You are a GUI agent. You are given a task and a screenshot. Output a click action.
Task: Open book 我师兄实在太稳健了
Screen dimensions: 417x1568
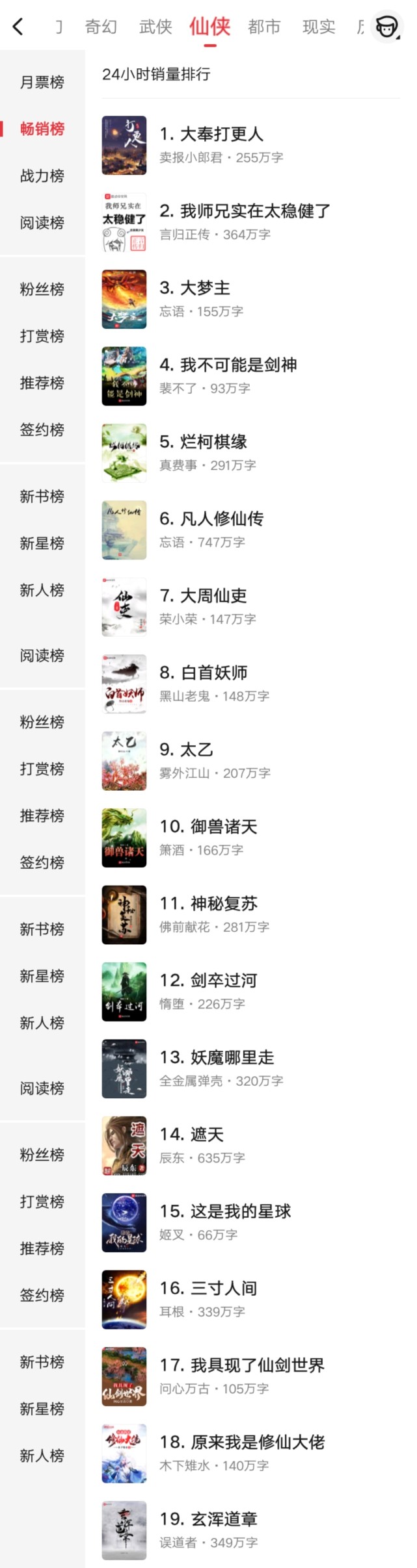point(245,211)
